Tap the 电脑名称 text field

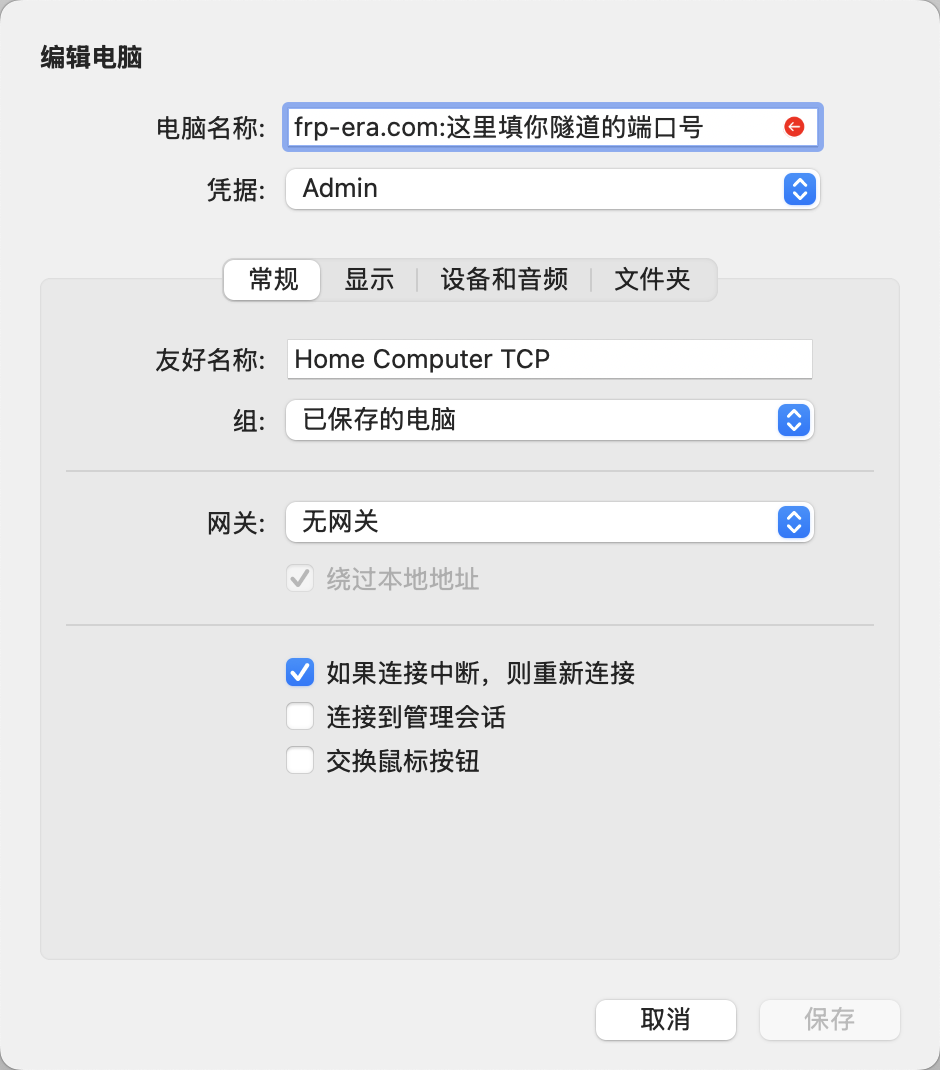(530, 127)
